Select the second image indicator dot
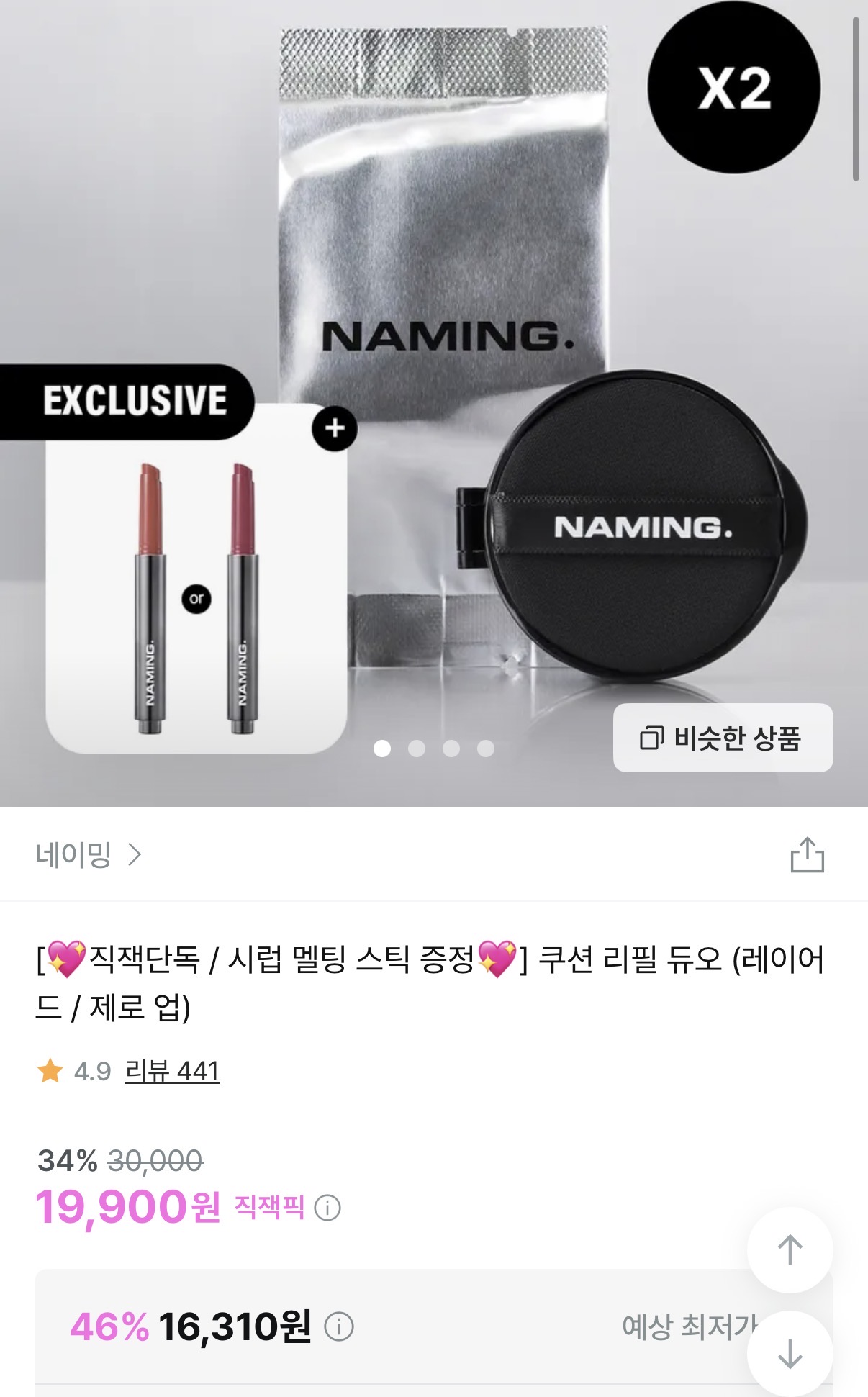 (x=417, y=749)
